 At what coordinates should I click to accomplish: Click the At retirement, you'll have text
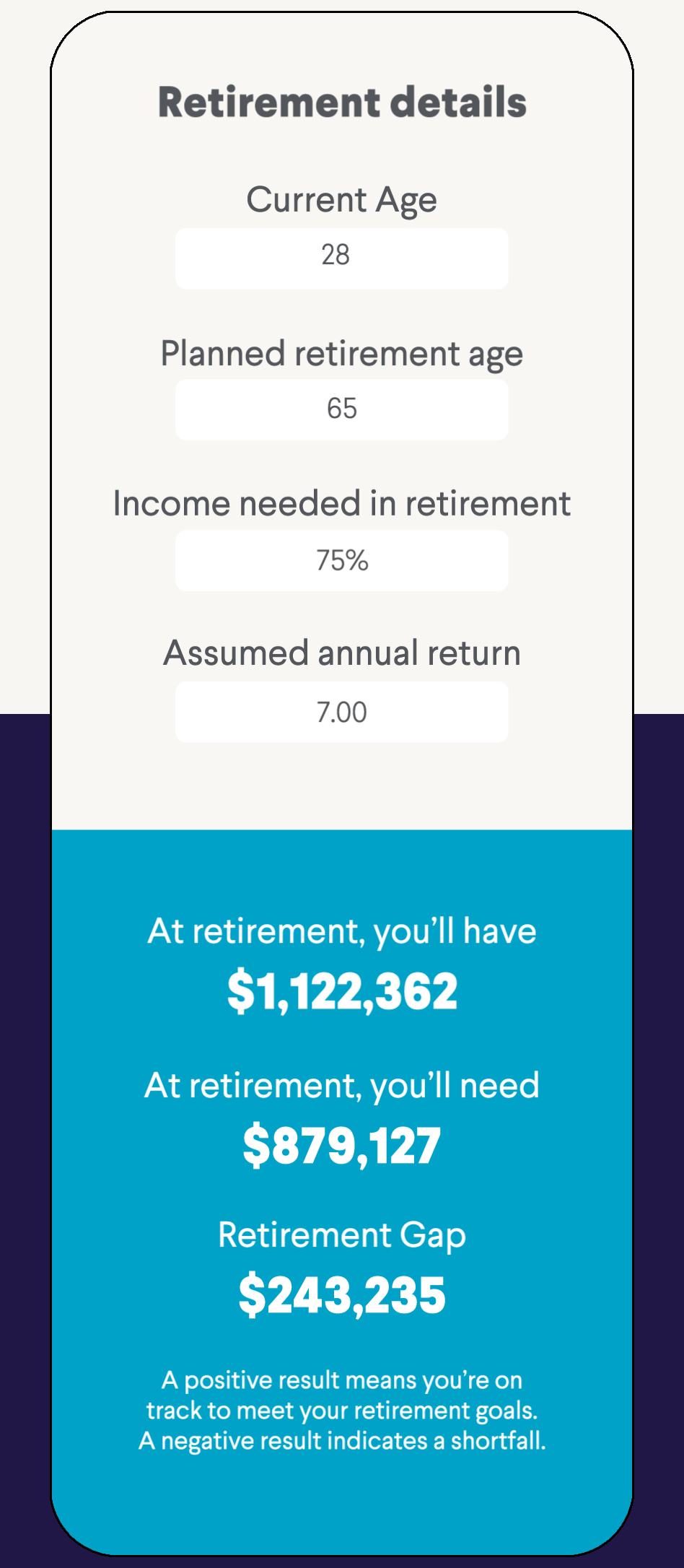pyautogui.click(x=342, y=931)
